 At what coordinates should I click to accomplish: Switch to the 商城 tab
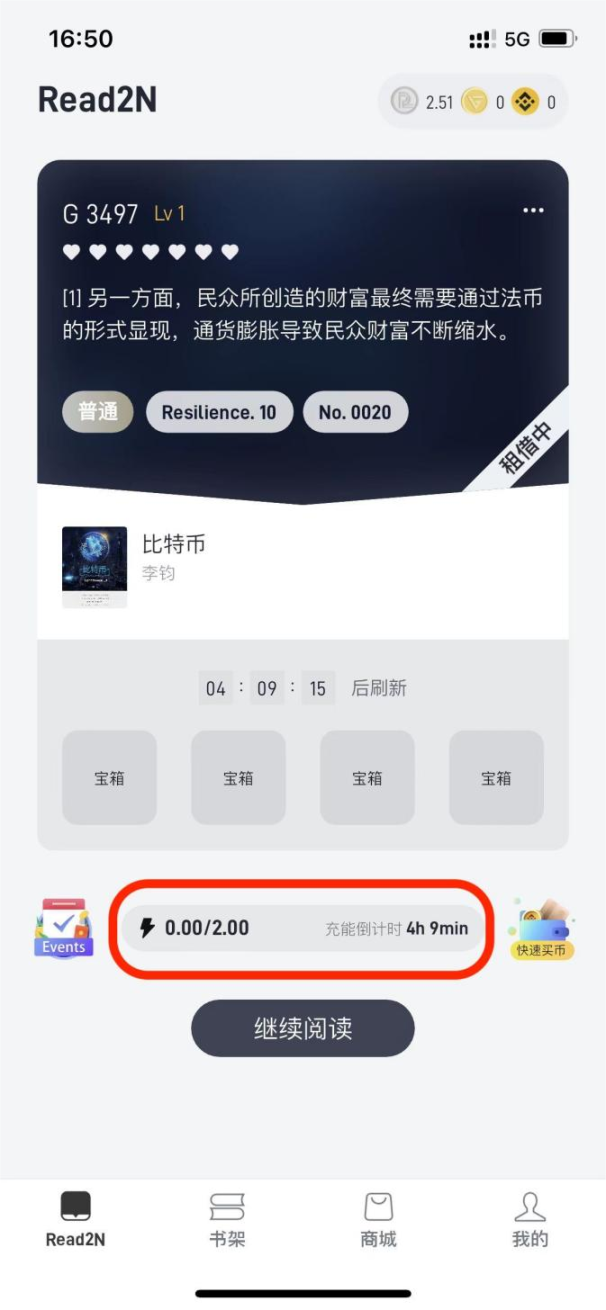pos(378,1219)
